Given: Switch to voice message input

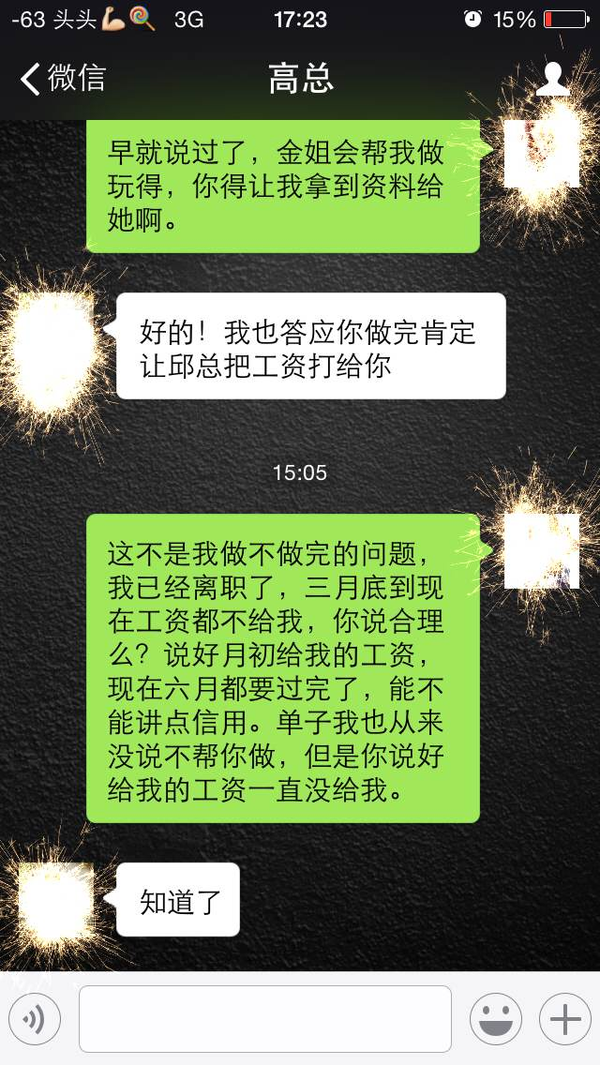Looking at the screenshot, I should (34, 1019).
